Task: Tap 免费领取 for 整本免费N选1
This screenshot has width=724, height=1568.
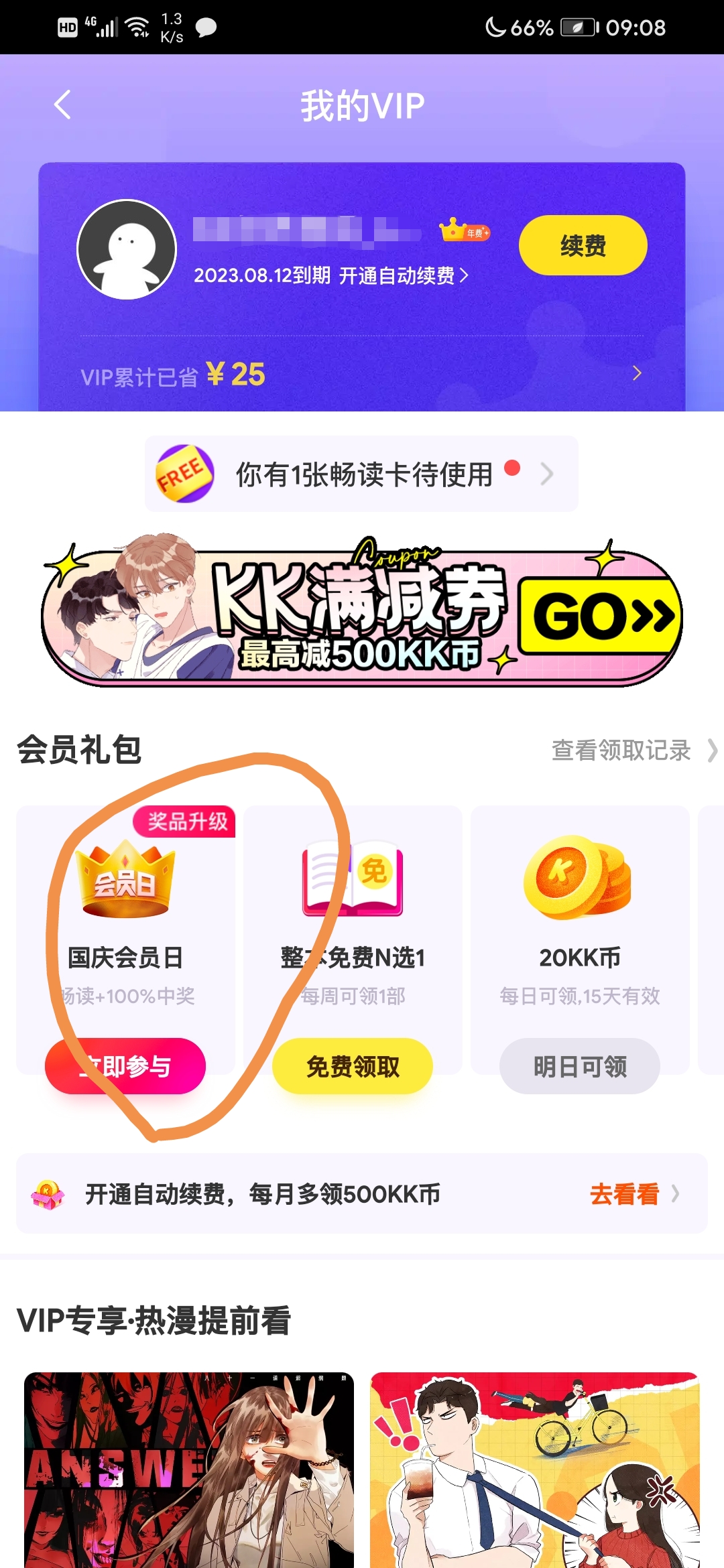Action: point(353,1066)
